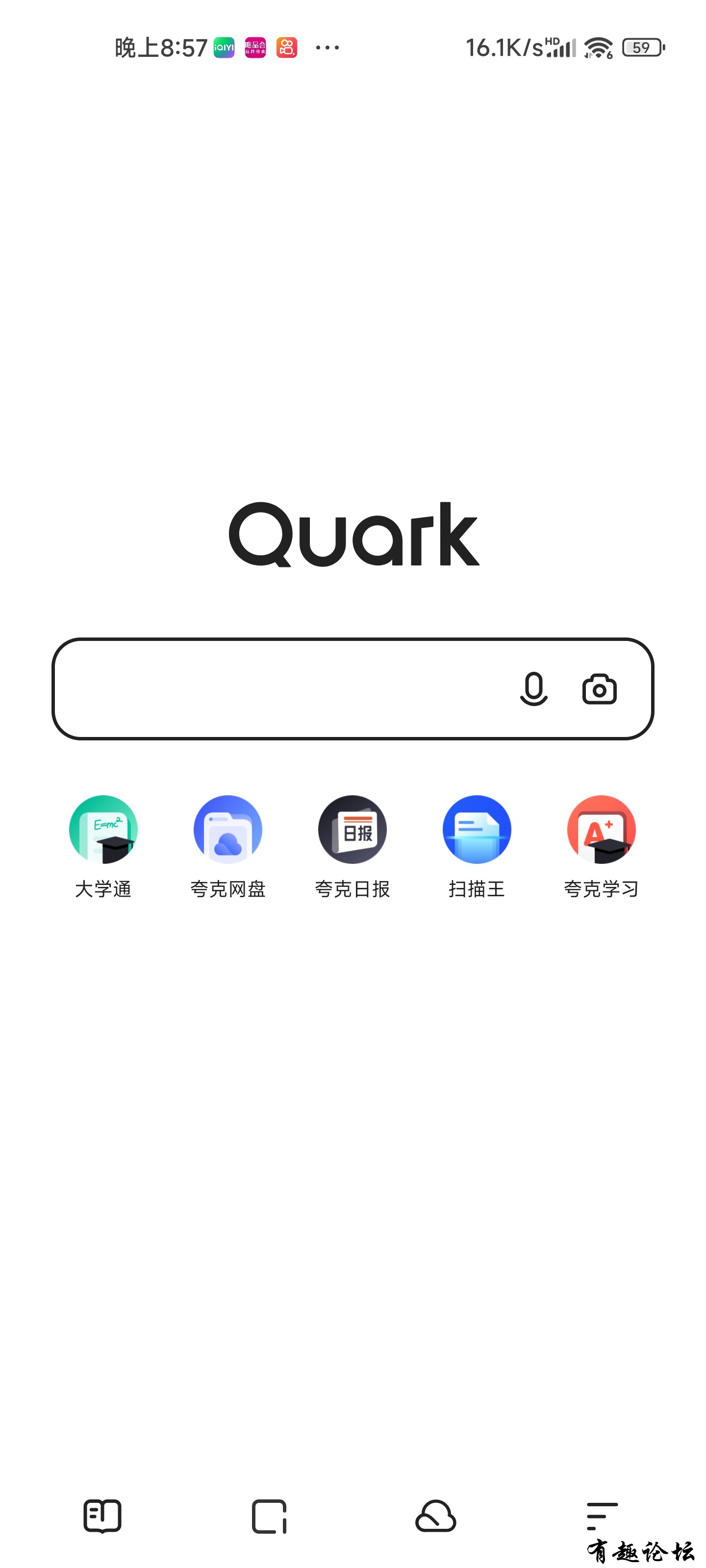
Task: Open the bookmarks book icon
Action: tap(102, 1516)
